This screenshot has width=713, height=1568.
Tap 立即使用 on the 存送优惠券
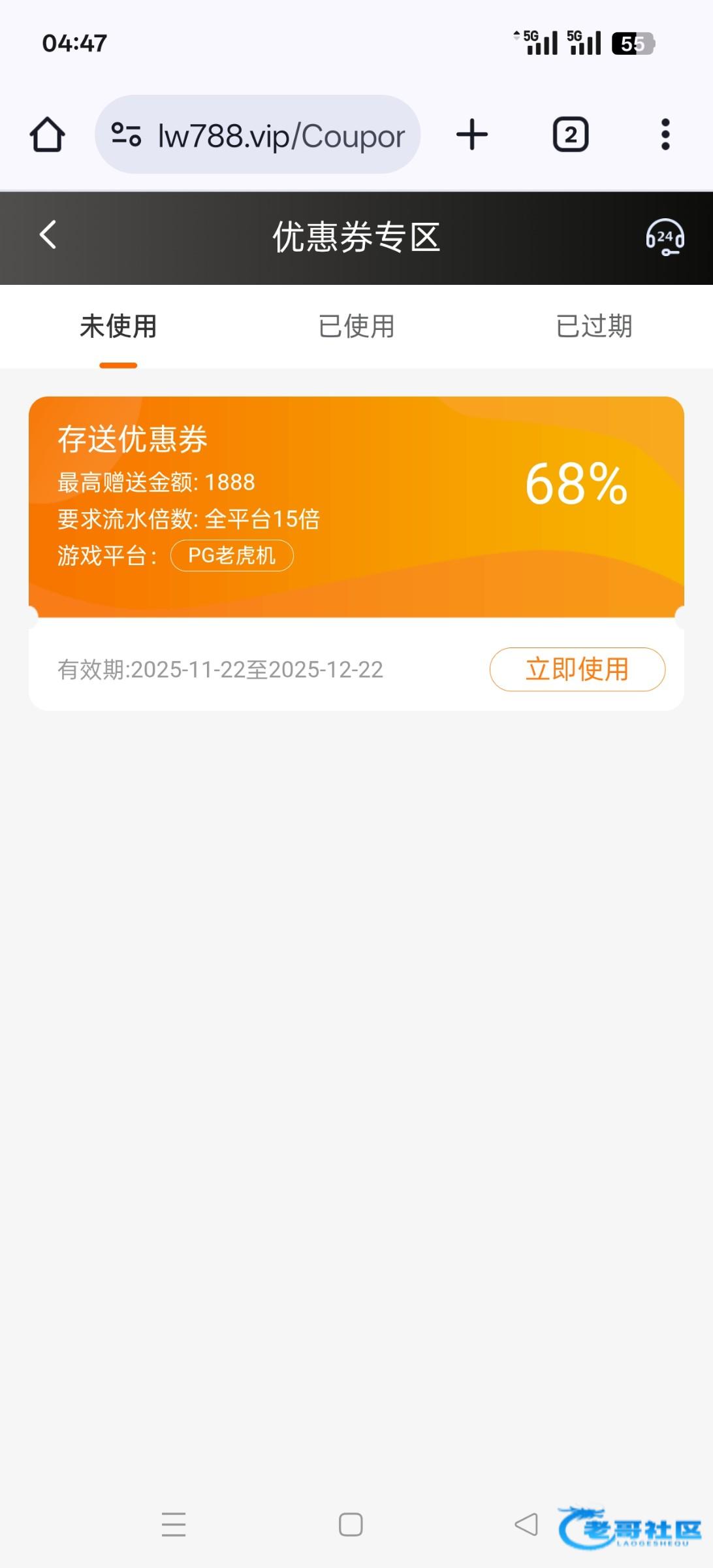point(577,669)
